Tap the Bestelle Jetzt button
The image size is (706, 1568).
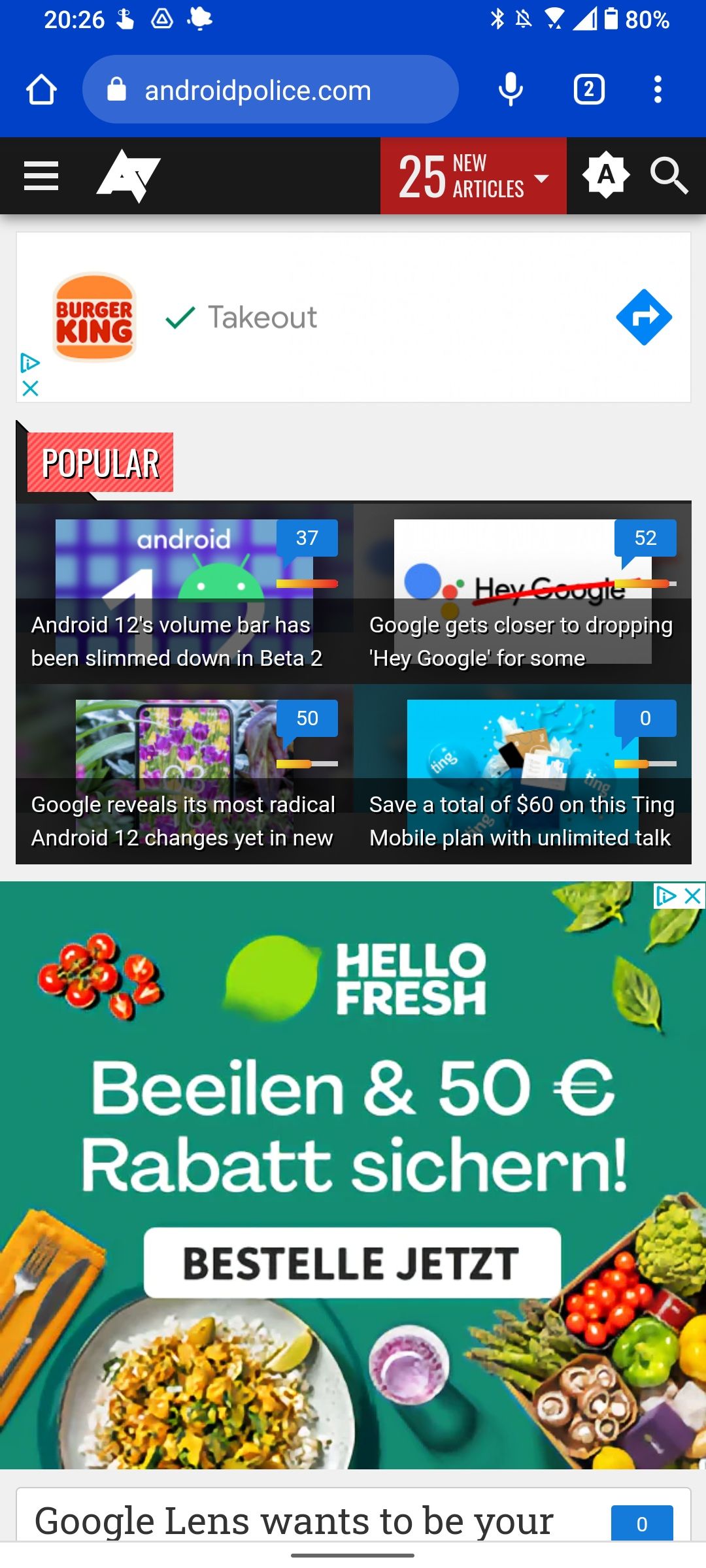[352, 1263]
